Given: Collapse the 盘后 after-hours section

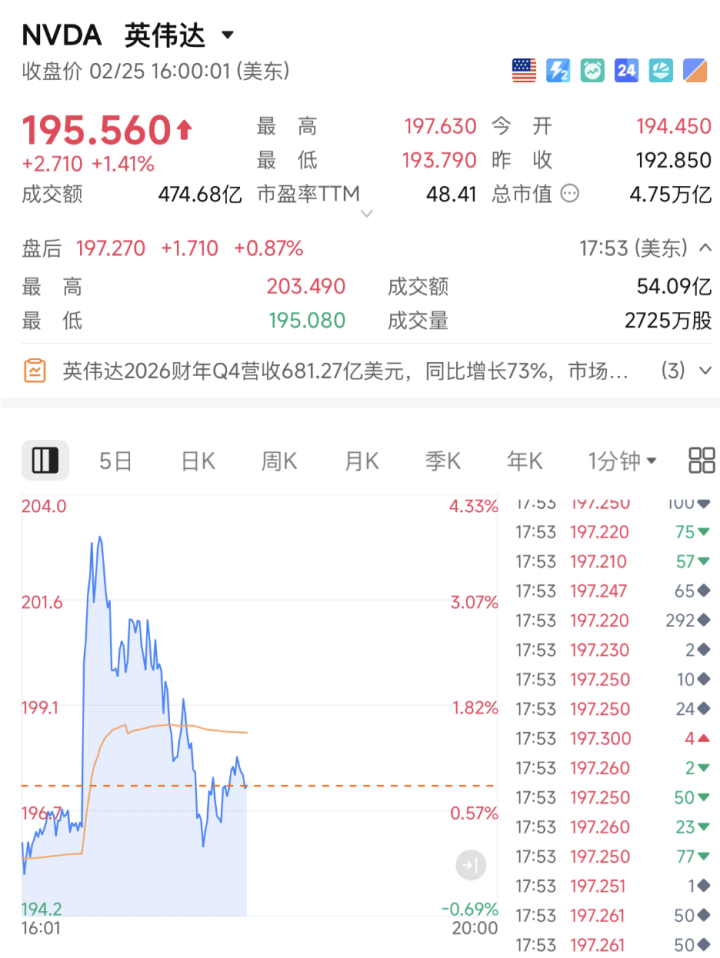Looking at the screenshot, I should click(705, 247).
